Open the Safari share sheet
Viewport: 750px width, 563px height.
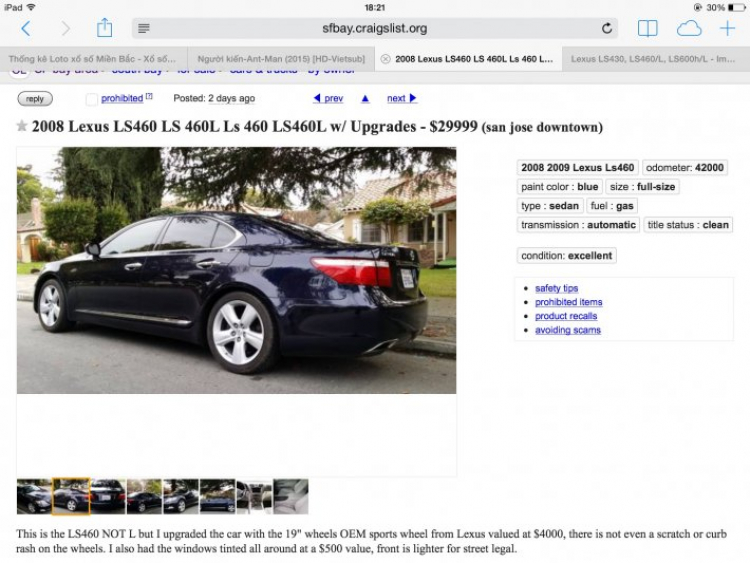click(104, 29)
